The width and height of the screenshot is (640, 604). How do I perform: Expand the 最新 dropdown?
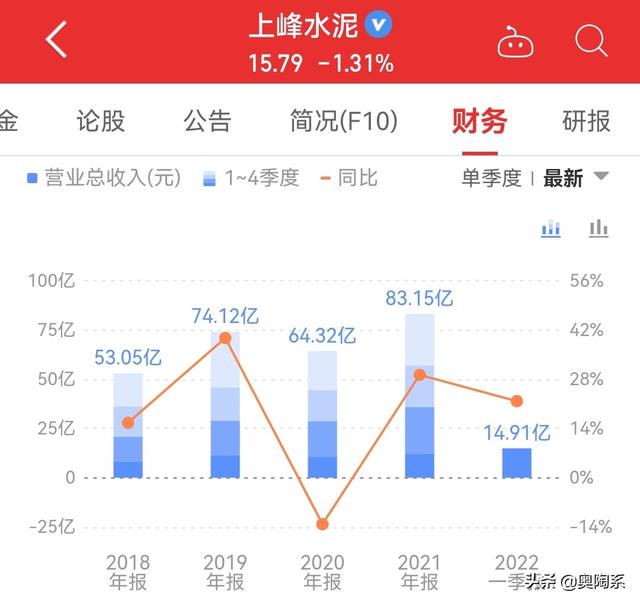click(x=576, y=179)
